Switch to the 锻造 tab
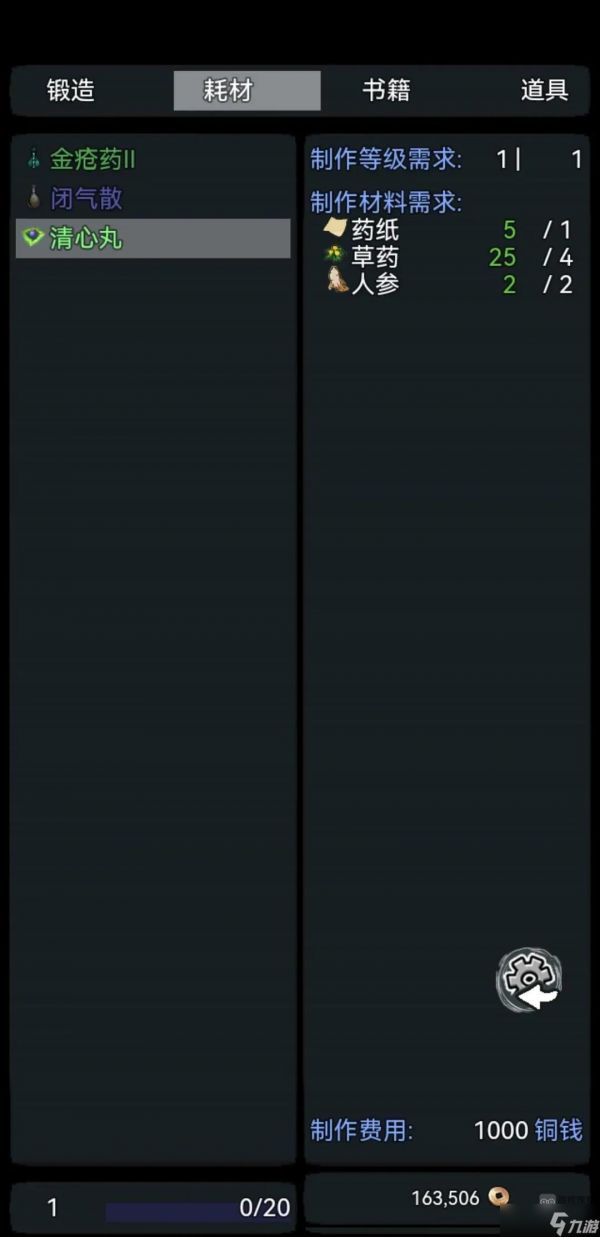Image resolution: width=600 pixels, height=1237 pixels. (71, 90)
